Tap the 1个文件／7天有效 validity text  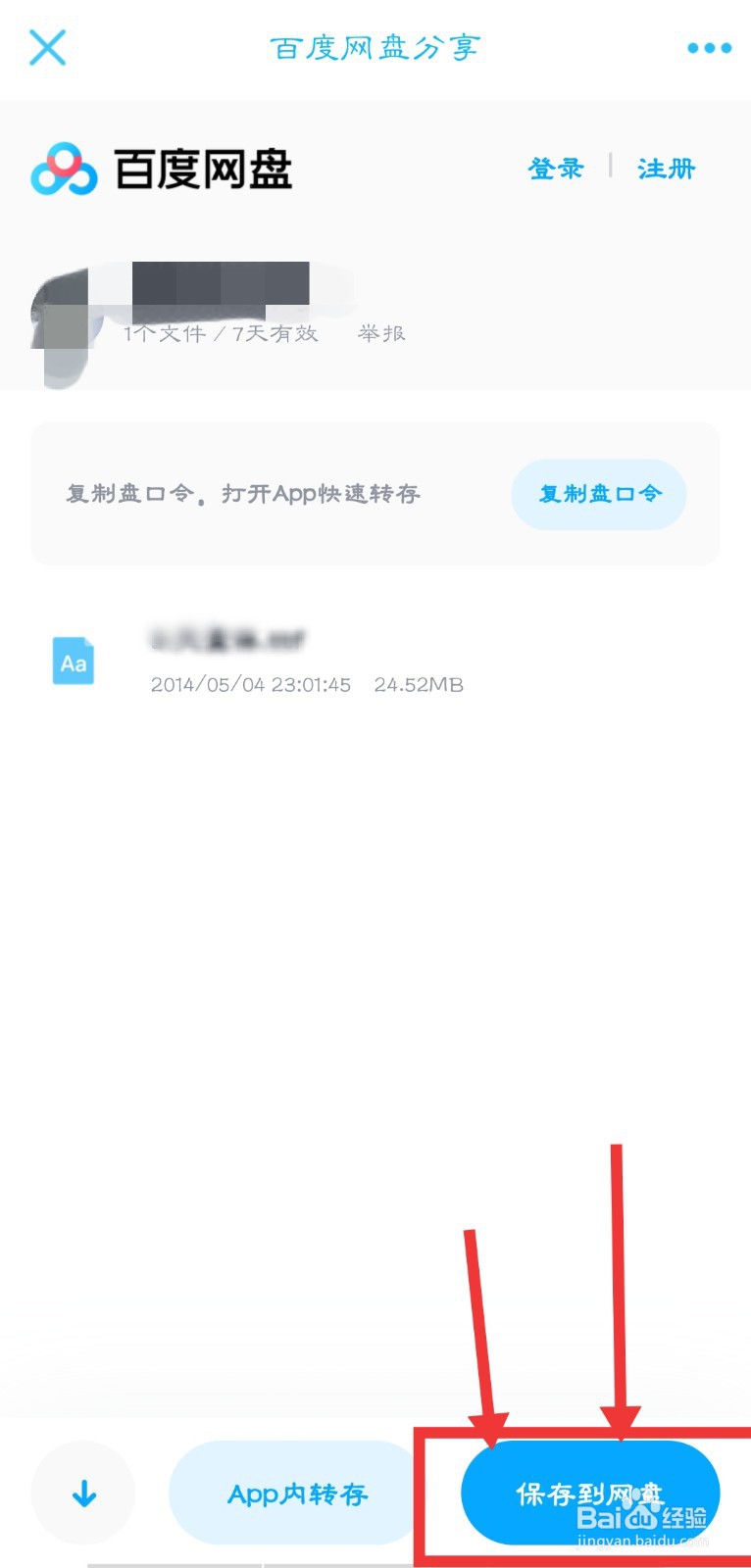click(x=221, y=333)
